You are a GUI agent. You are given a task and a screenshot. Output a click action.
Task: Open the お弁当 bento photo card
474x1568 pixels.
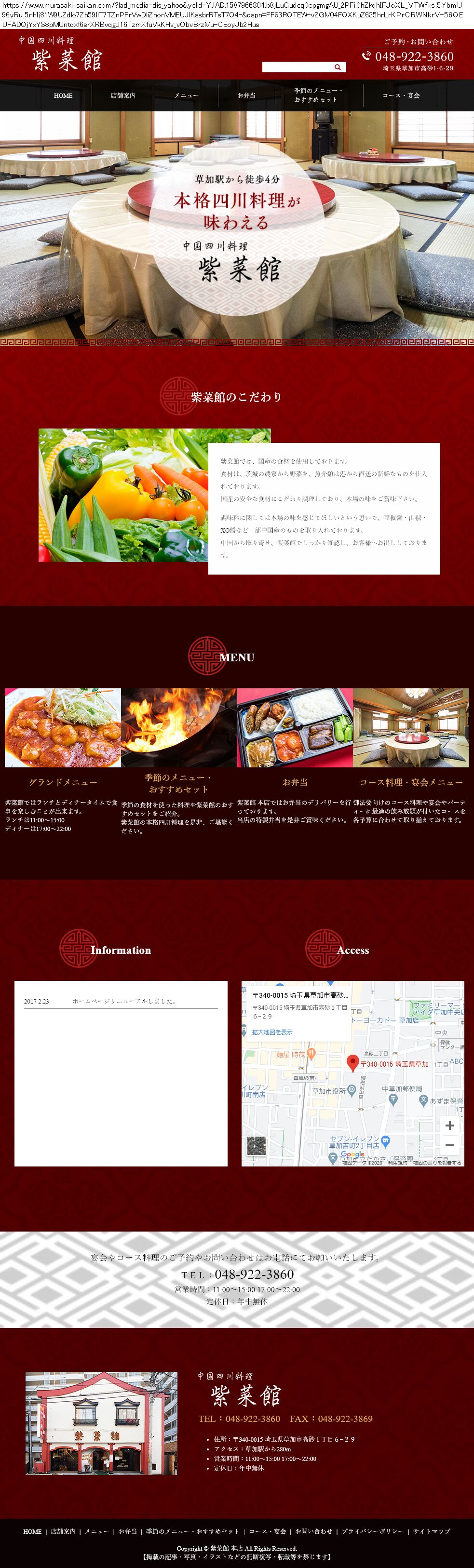click(295, 727)
